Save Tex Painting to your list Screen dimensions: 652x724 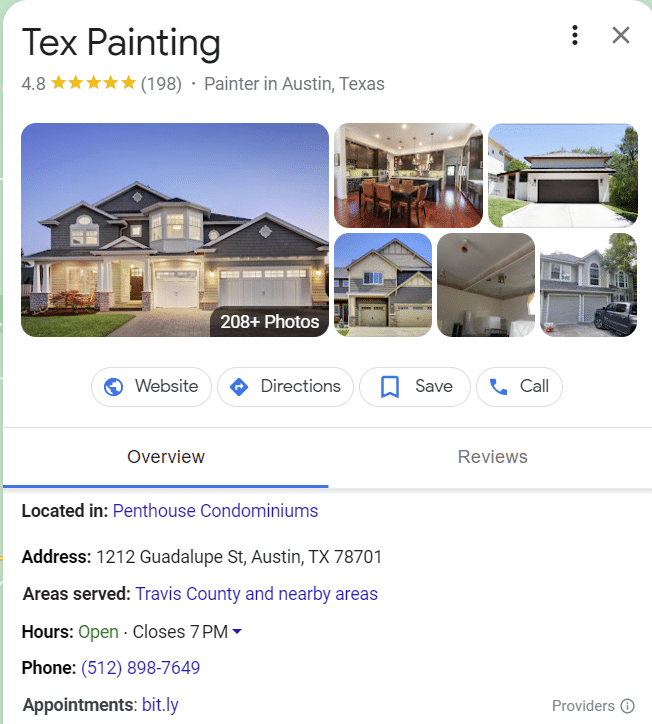(x=415, y=387)
